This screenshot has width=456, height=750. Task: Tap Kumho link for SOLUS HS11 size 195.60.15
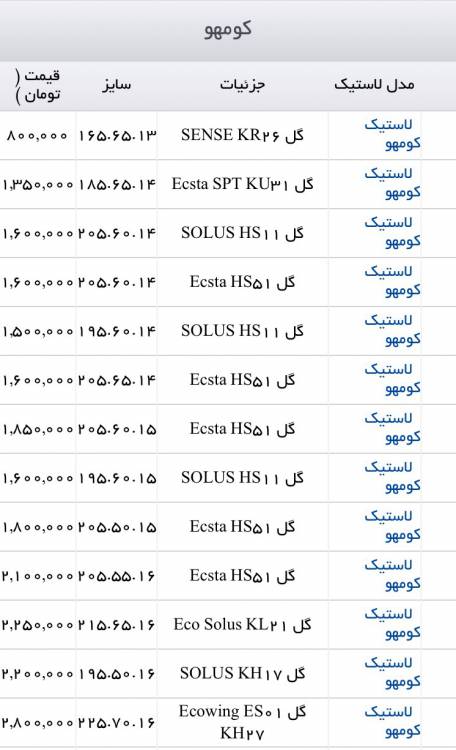pyautogui.click(x=392, y=477)
